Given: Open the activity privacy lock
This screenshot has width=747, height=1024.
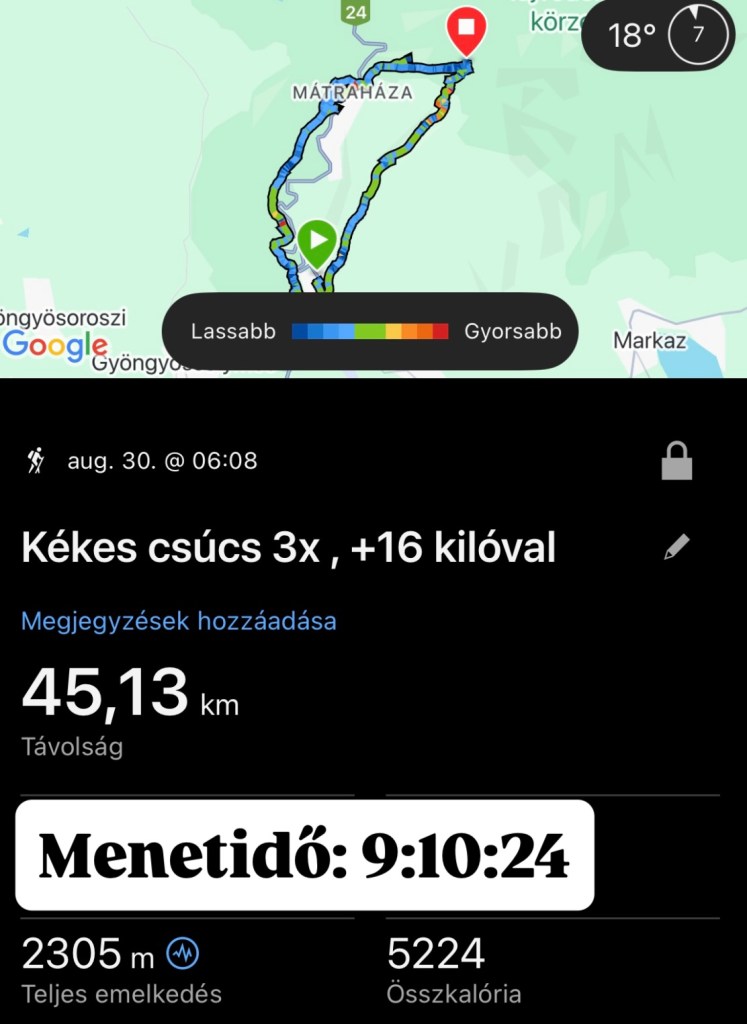Looking at the screenshot, I should [x=676, y=462].
